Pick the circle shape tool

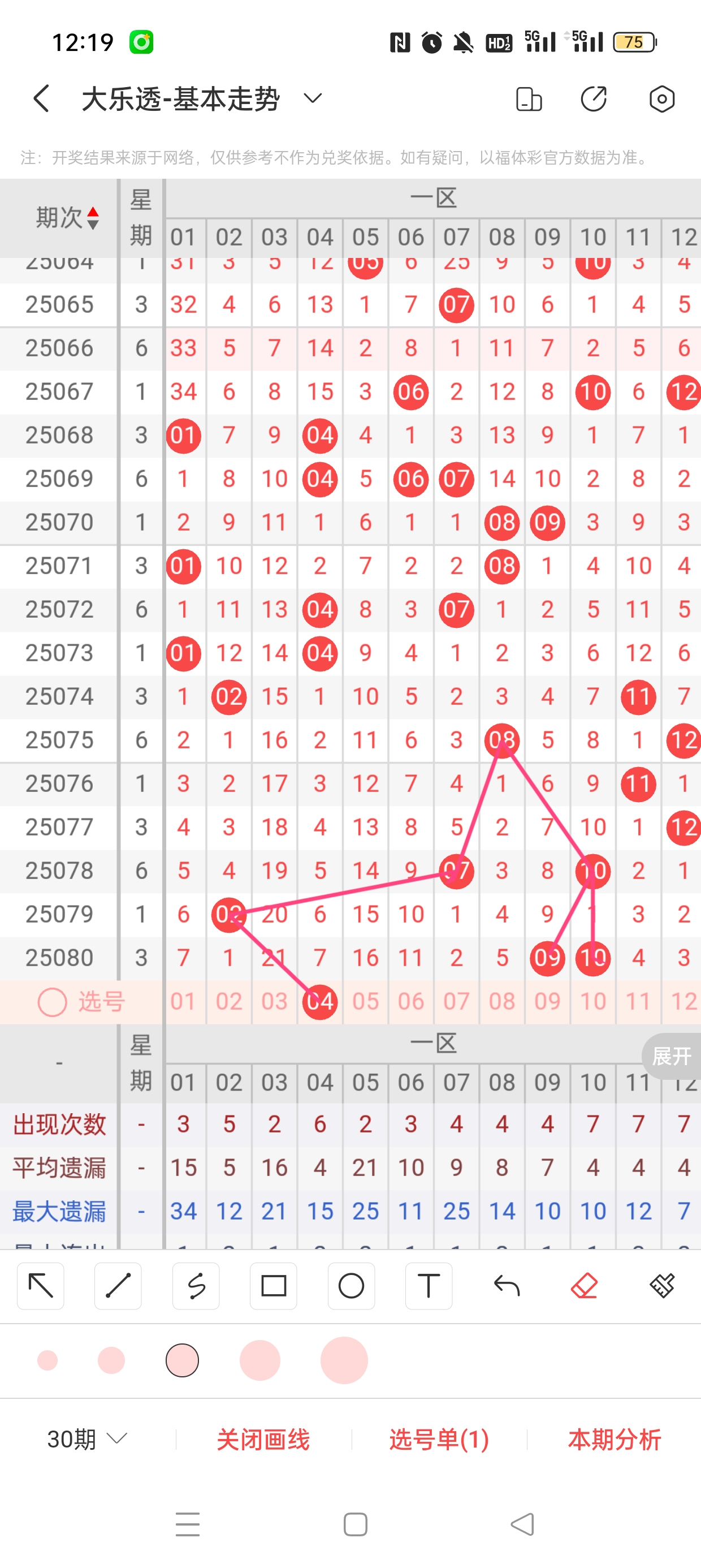pos(351,1286)
